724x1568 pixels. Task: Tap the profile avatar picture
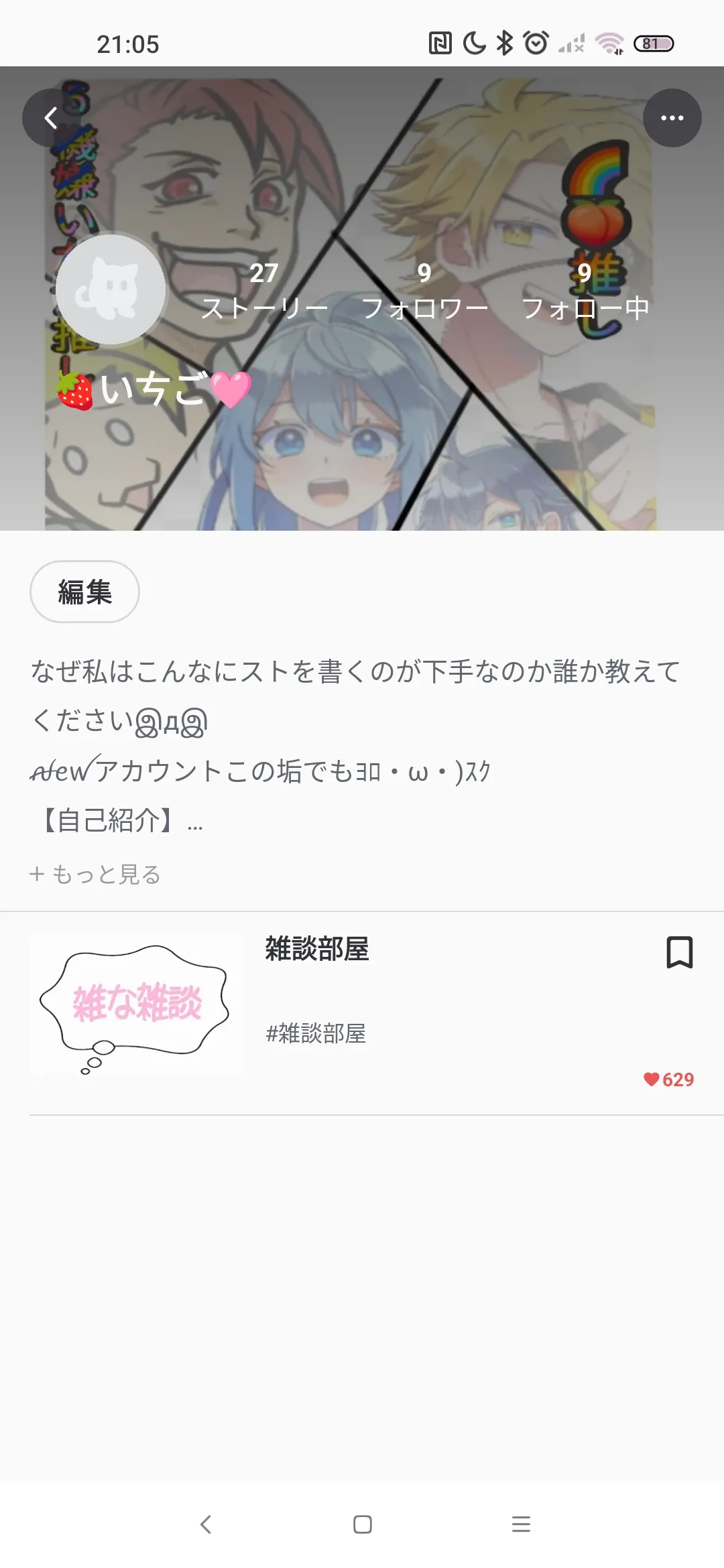111,289
